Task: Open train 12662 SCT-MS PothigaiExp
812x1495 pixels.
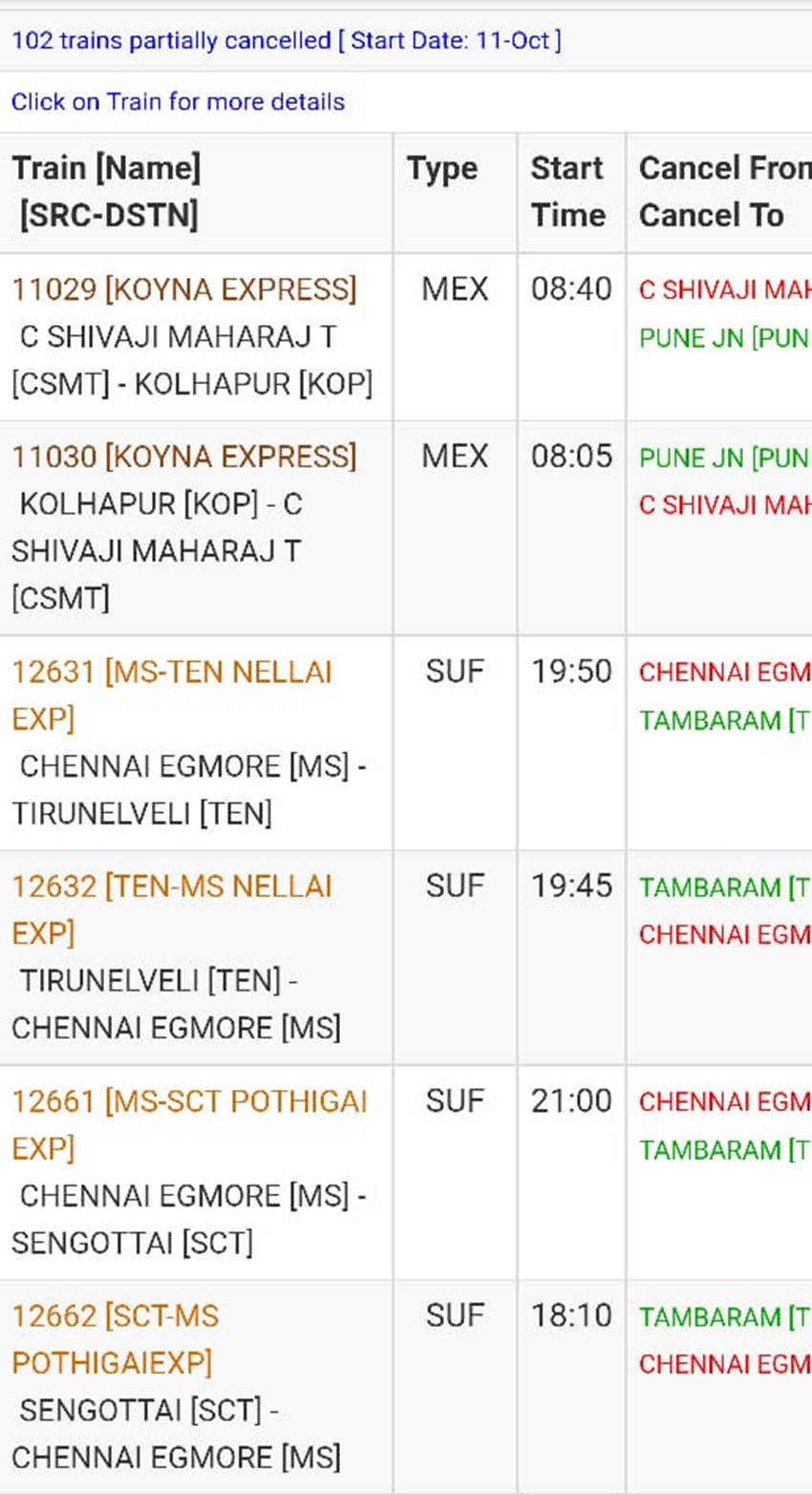Action: tap(116, 1340)
